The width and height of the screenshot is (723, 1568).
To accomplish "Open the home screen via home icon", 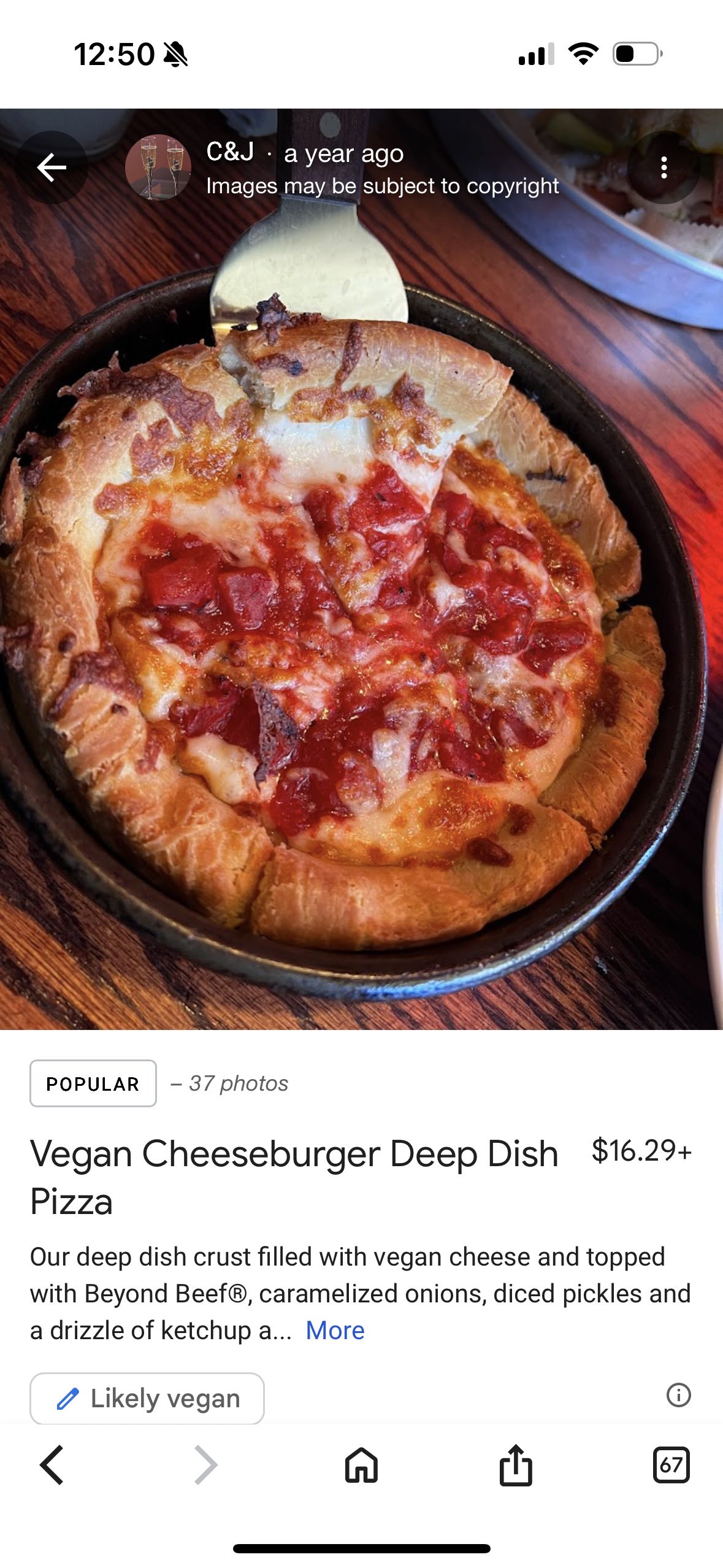I will pyautogui.click(x=361, y=1467).
